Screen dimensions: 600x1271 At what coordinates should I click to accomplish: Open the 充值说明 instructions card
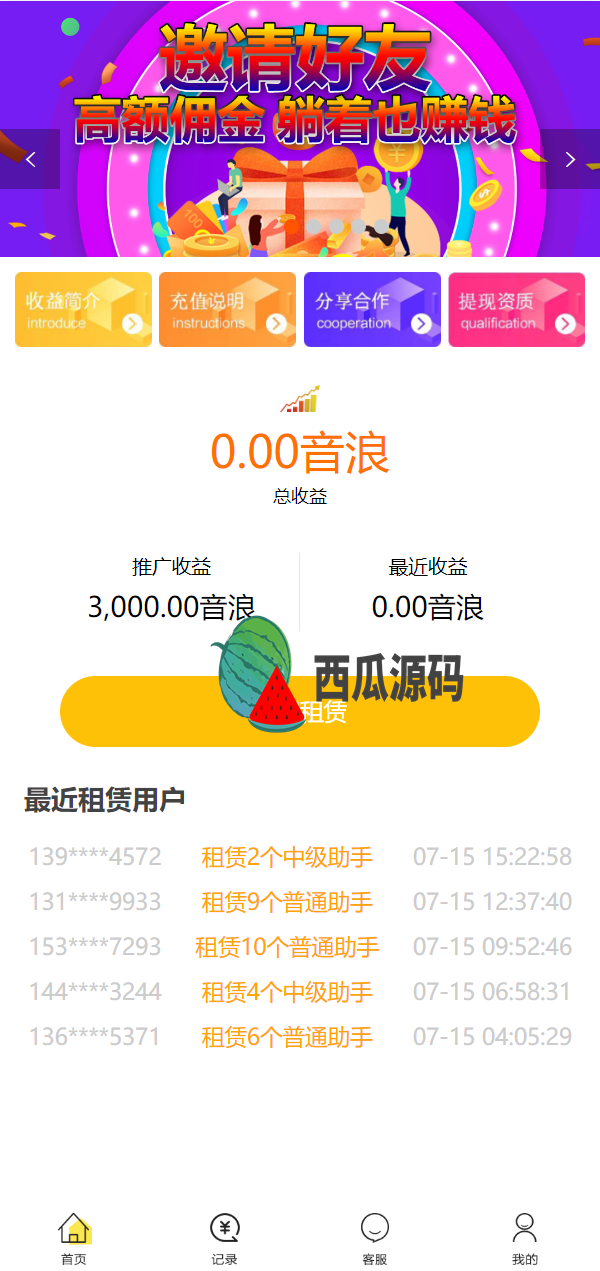[x=227, y=310]
